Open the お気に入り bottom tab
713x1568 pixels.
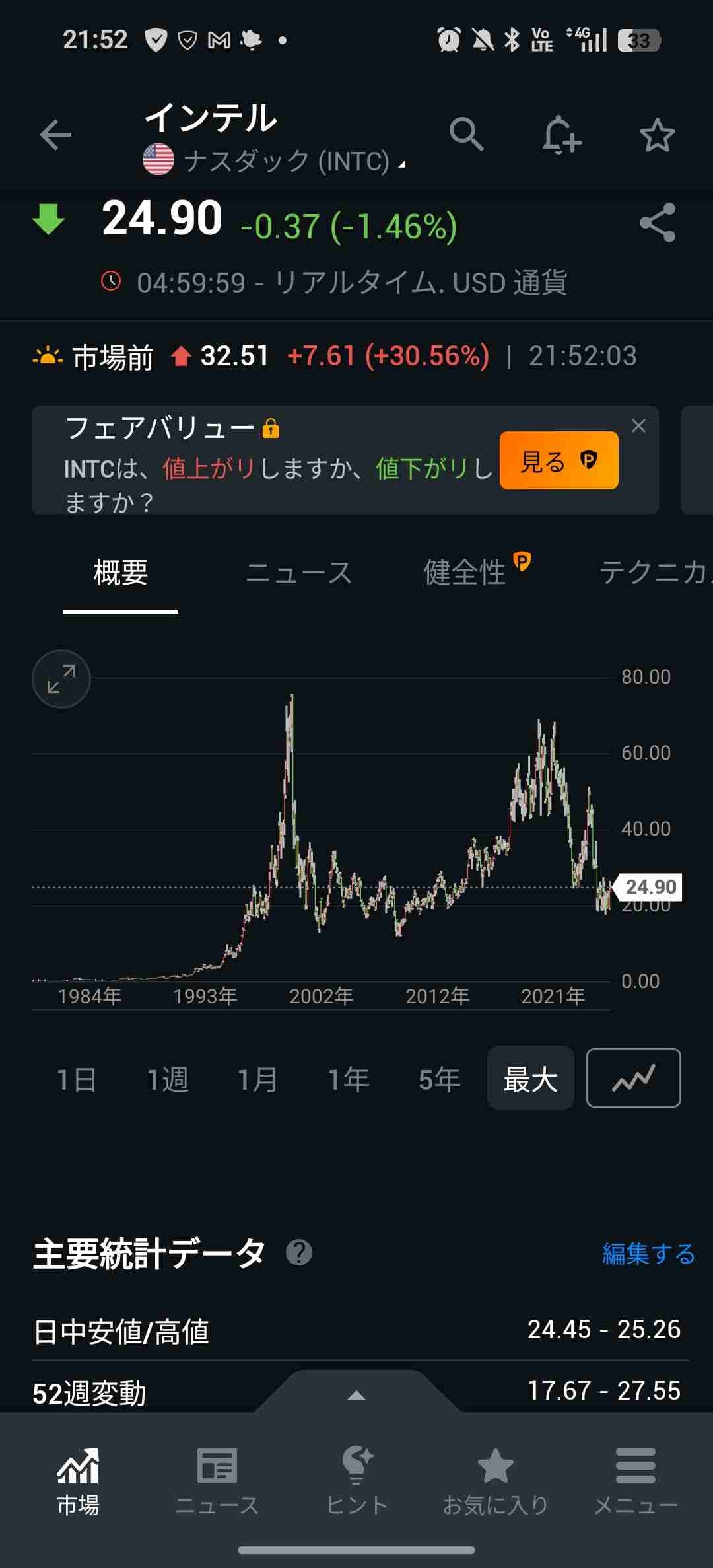495,1481
